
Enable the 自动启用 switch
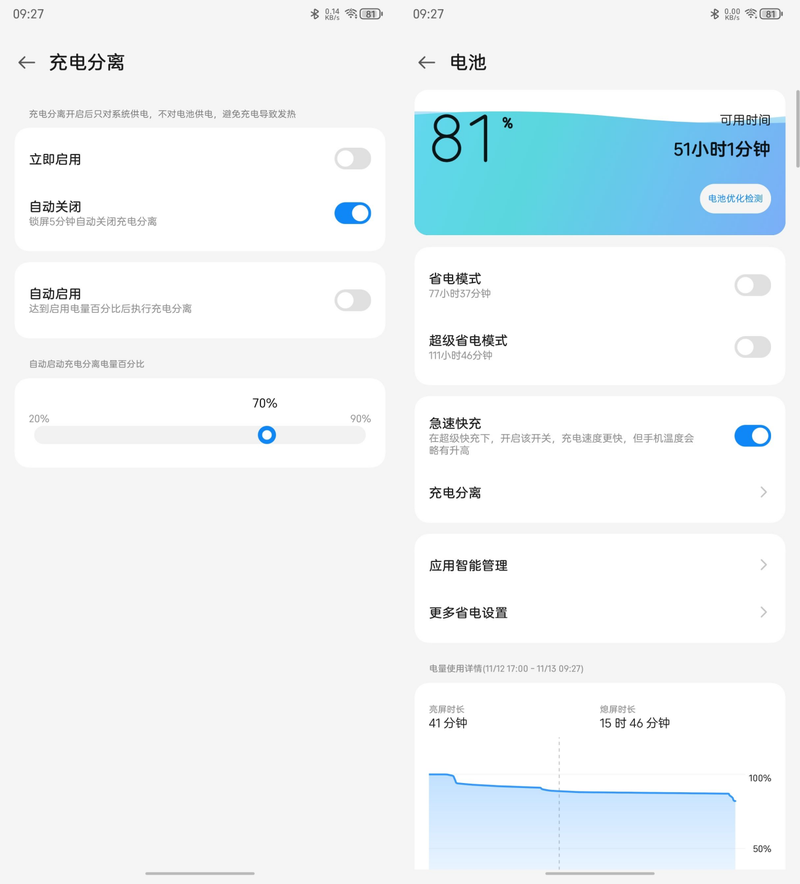coord(352,300)
